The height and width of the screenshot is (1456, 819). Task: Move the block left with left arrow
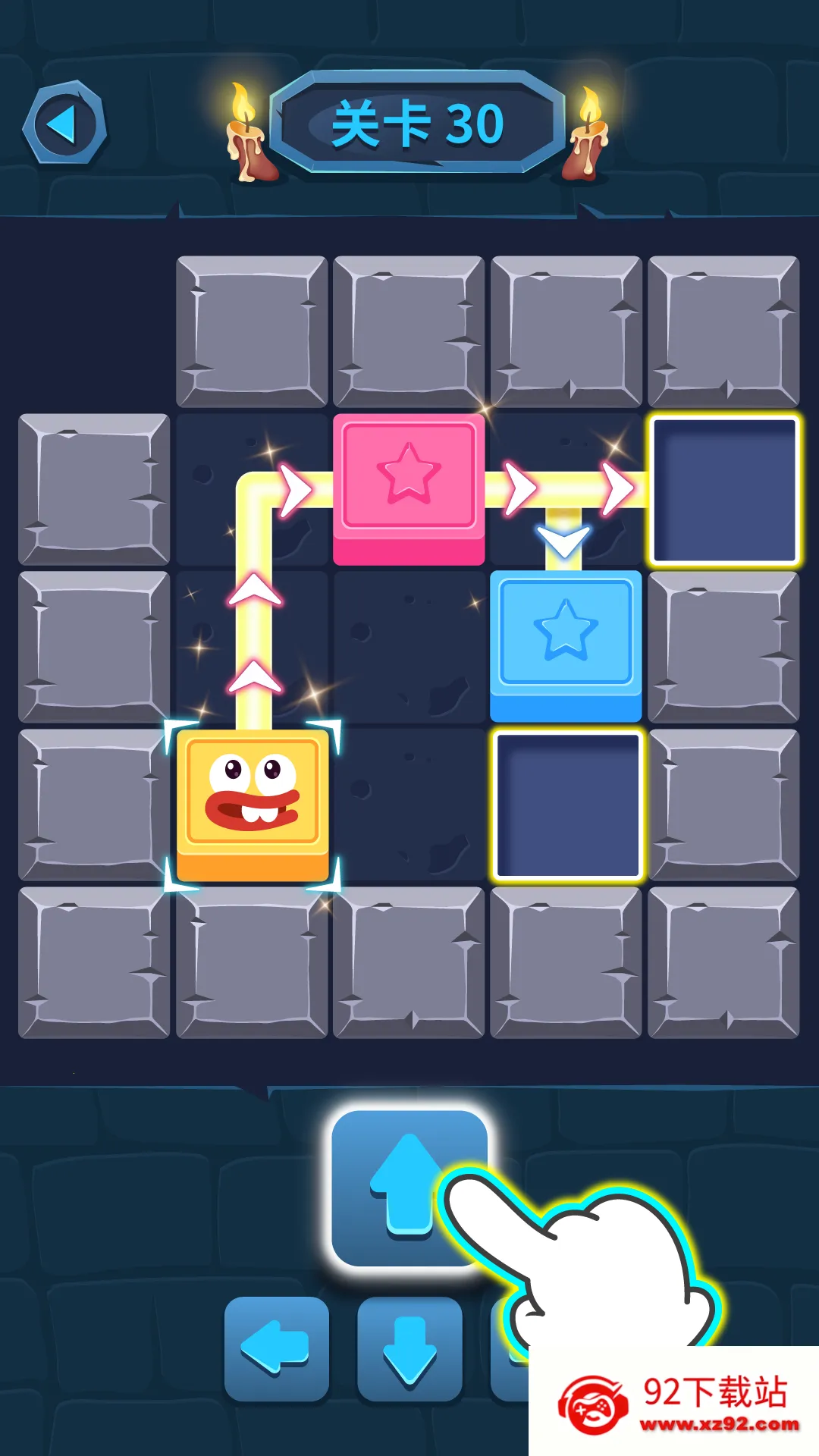click(x=276, y=1348)
